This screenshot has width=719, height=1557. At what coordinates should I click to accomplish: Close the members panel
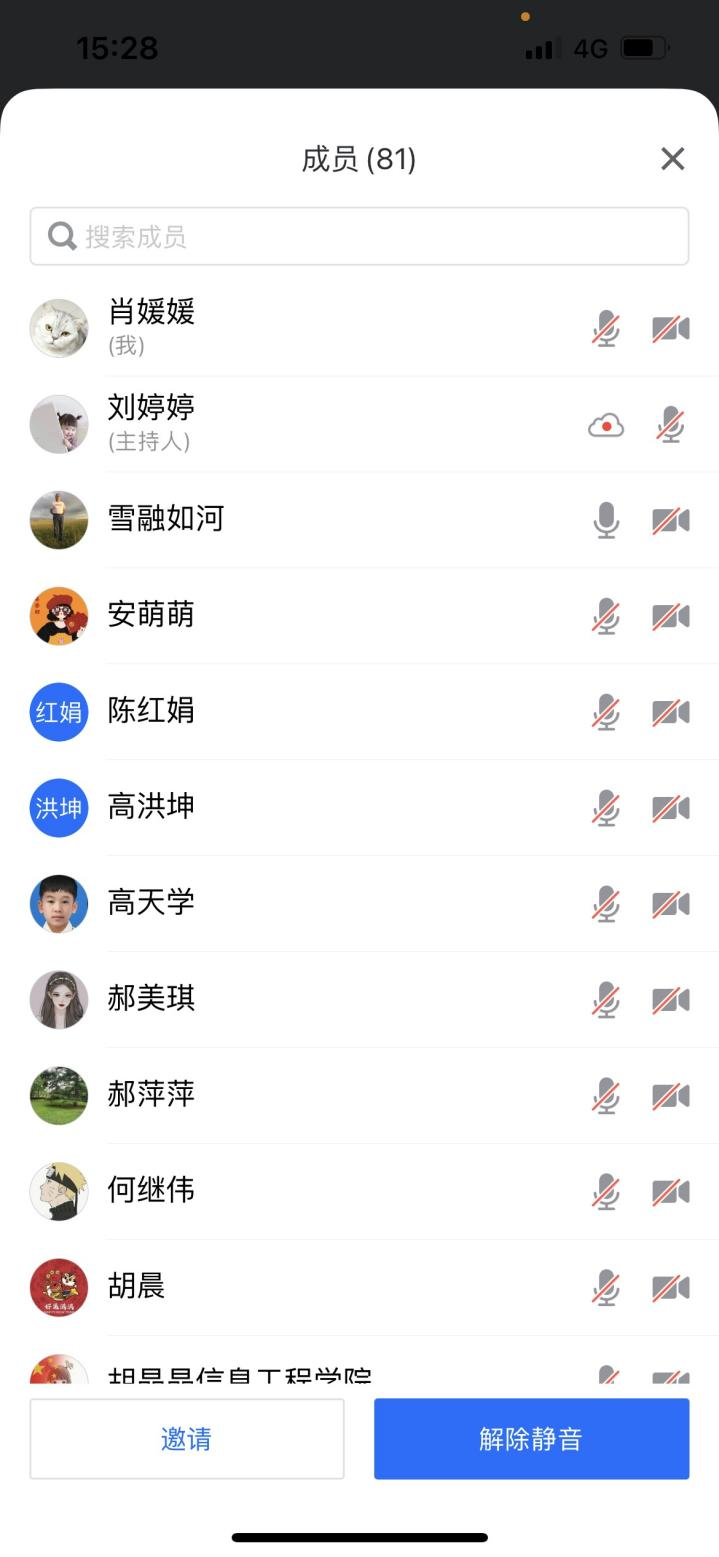pyautogui.click(x=672, y=158)
